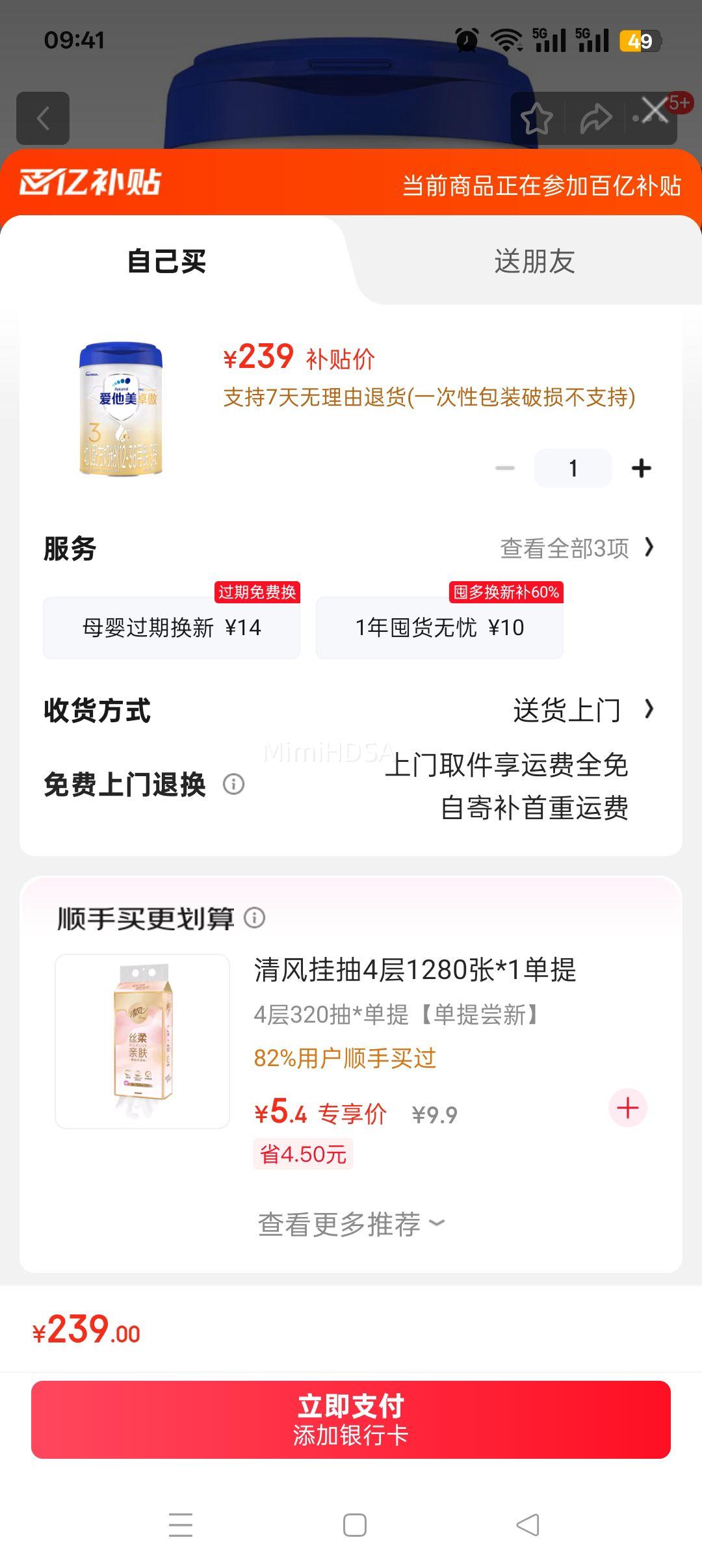Open the 爱他美 milk powder image
This screenshot has width=702, height=1568.
click(x=121, y=410)
